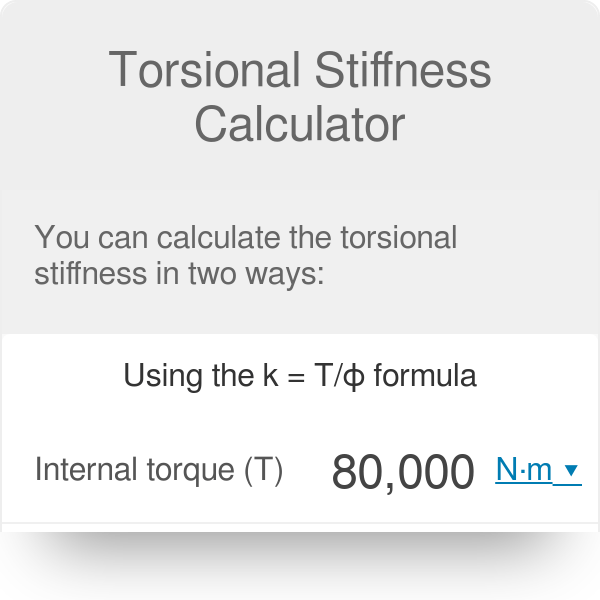
Task: Edit the Internal torque value field
Action: click(403, 471)
